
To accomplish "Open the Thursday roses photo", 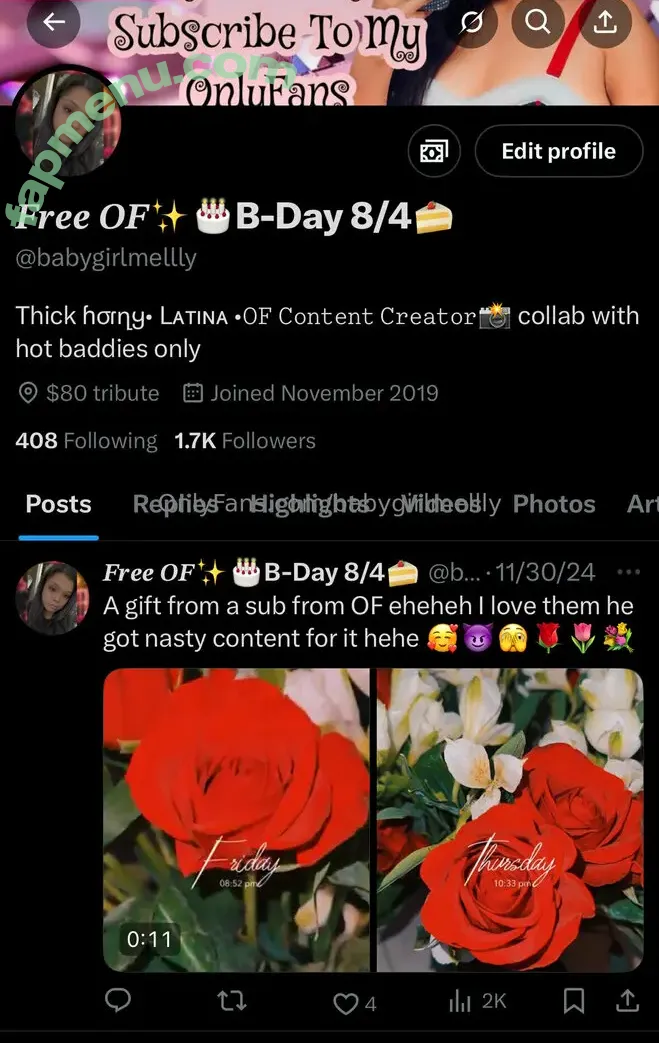I will coord(510,820).
